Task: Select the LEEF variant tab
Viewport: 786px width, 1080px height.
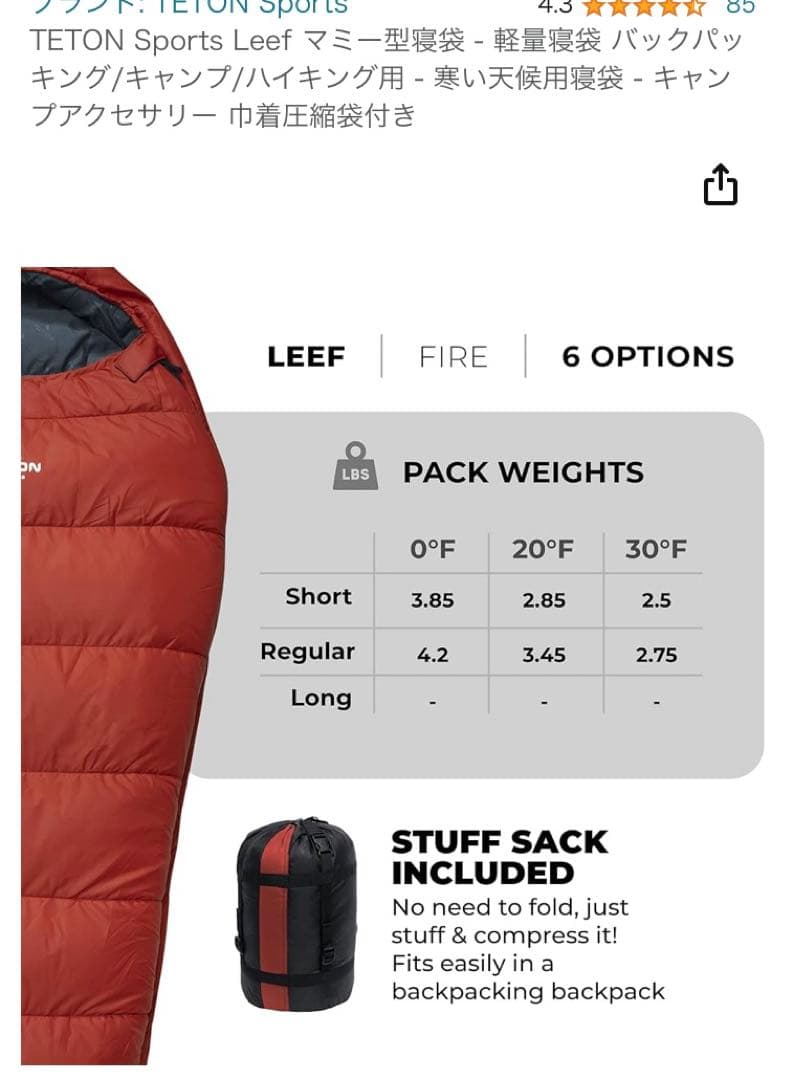Action: (x=305, y=356)
